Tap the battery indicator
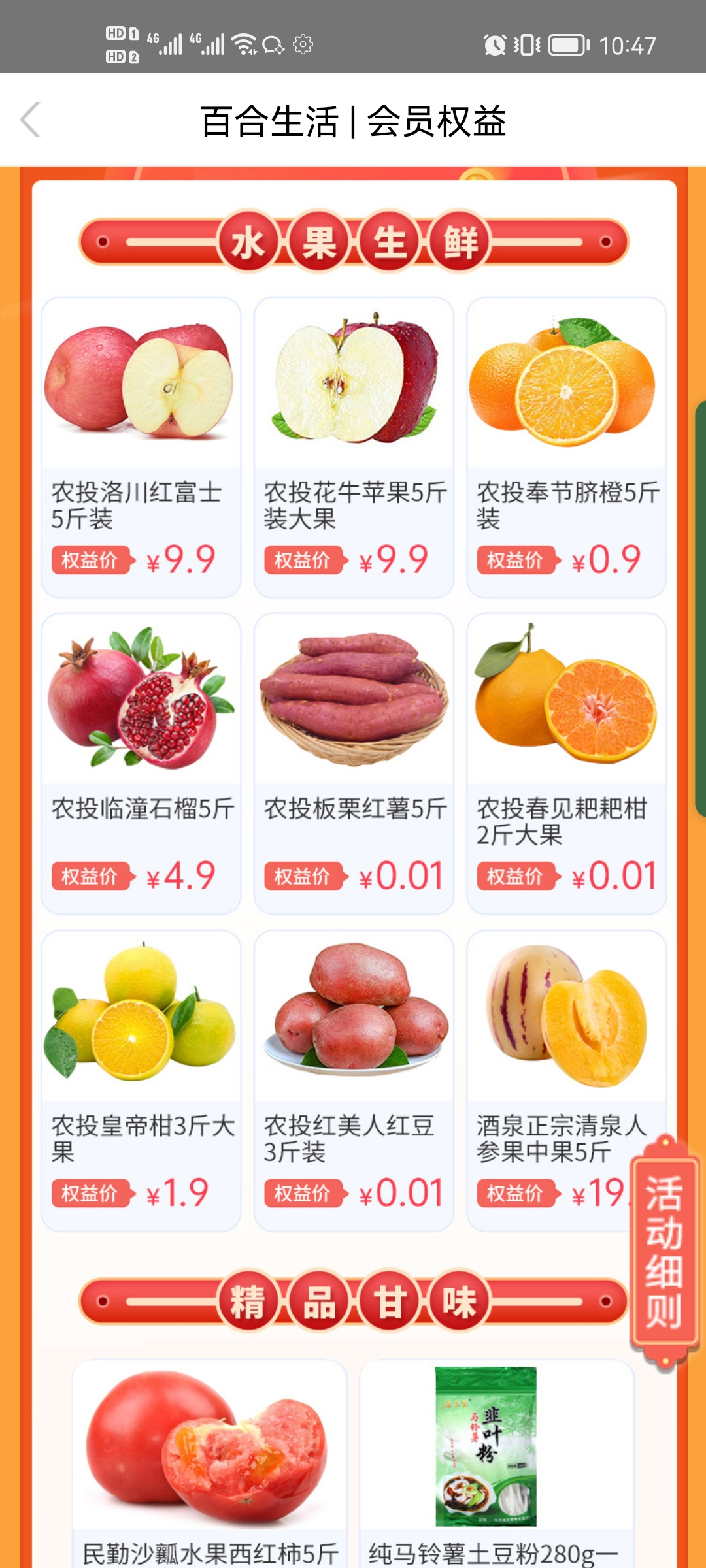Viewport: 706px width, 1568px height. (566, 44)
